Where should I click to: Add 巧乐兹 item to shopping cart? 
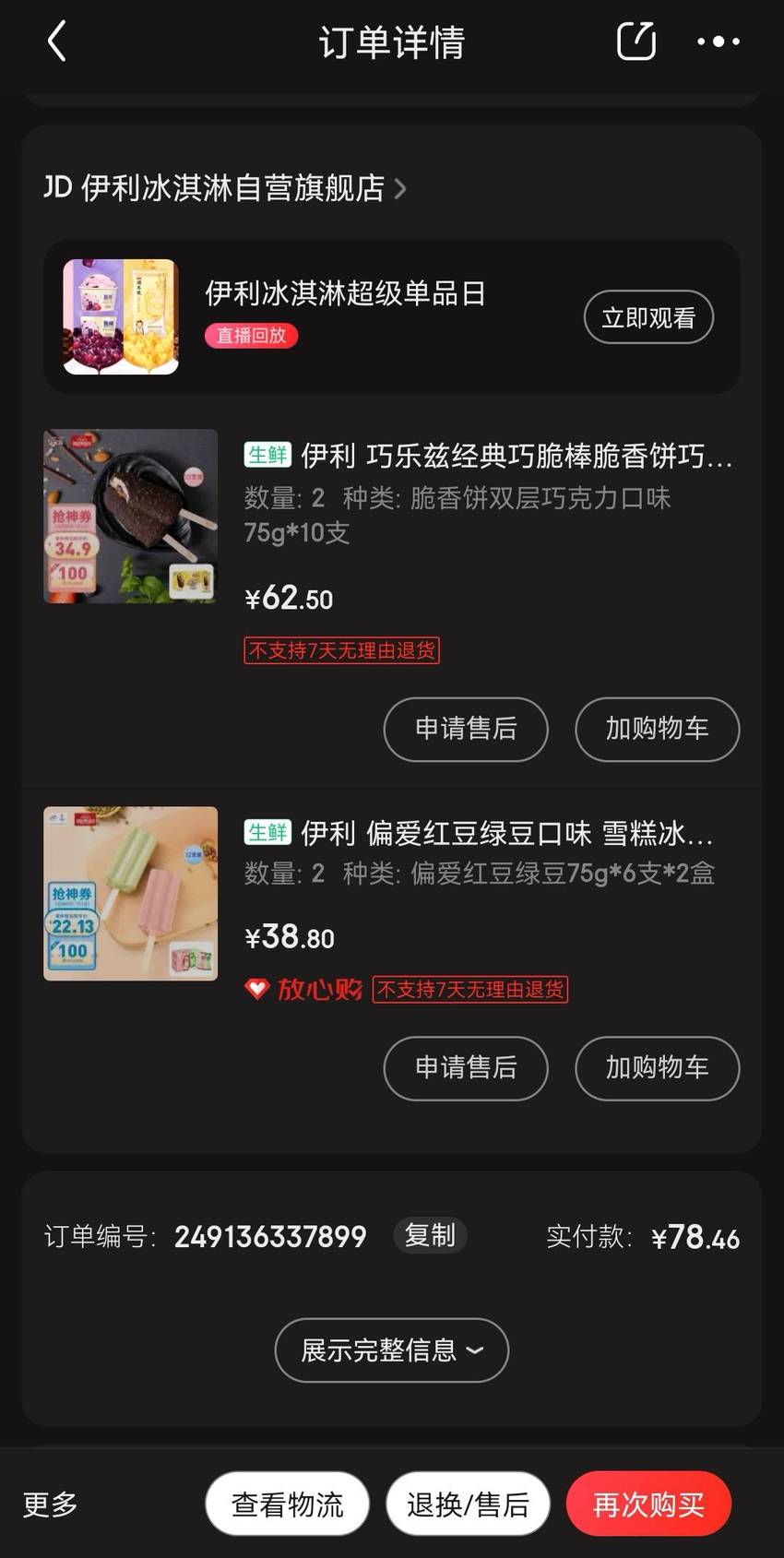pos(657,729)
